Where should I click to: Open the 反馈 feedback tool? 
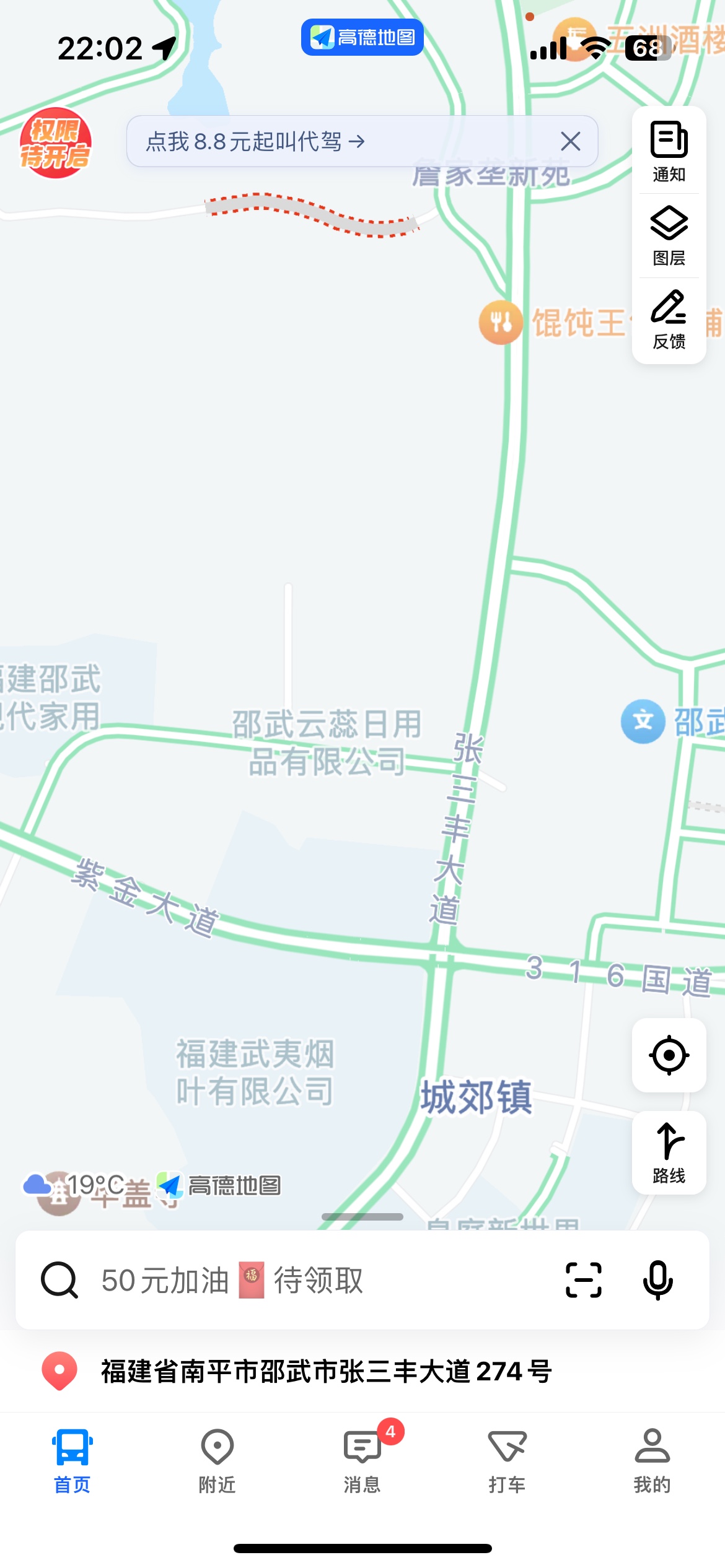tap(669, 320)
